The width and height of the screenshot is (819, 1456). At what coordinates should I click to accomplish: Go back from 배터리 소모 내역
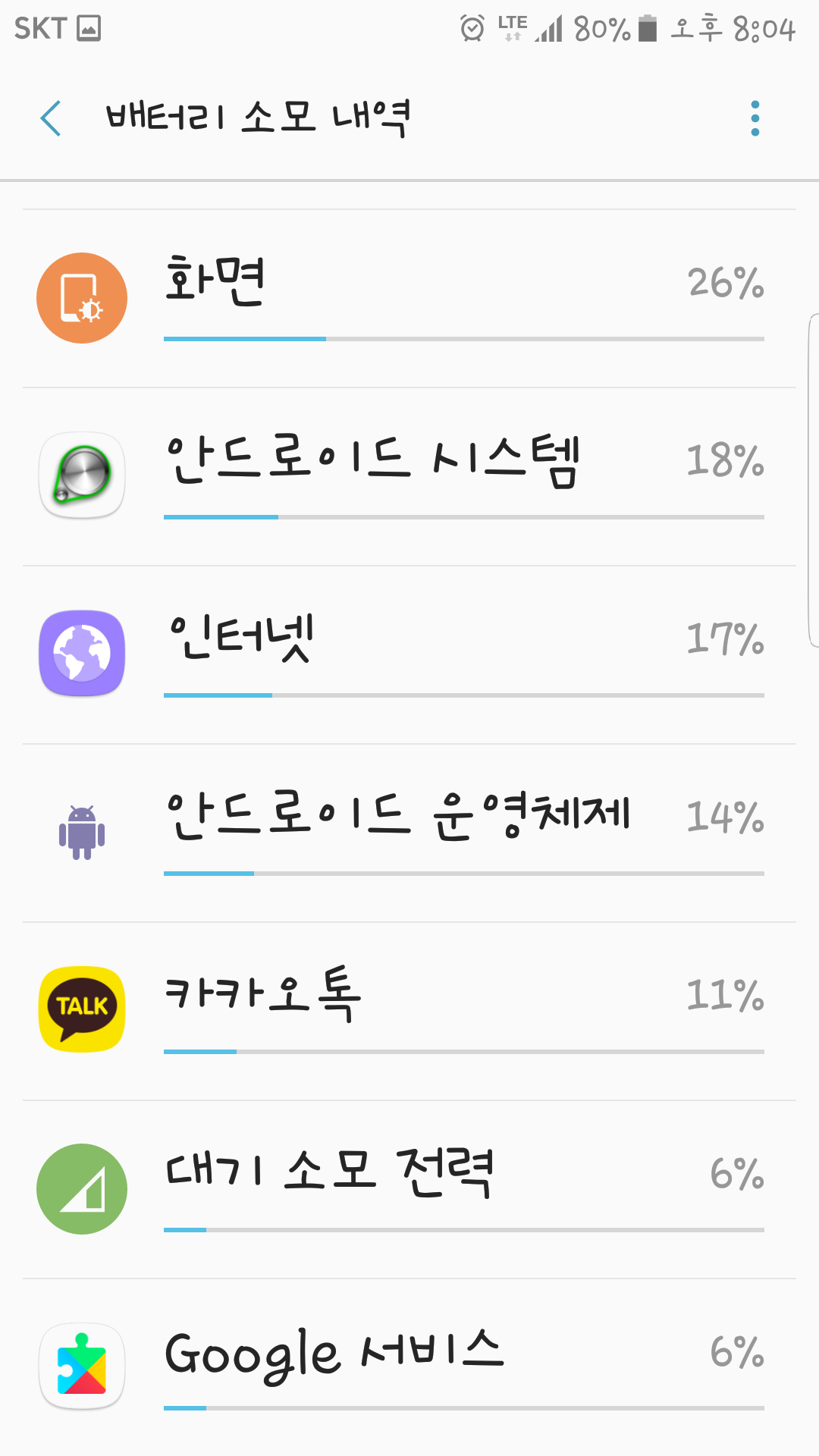(x=51, y=119)
